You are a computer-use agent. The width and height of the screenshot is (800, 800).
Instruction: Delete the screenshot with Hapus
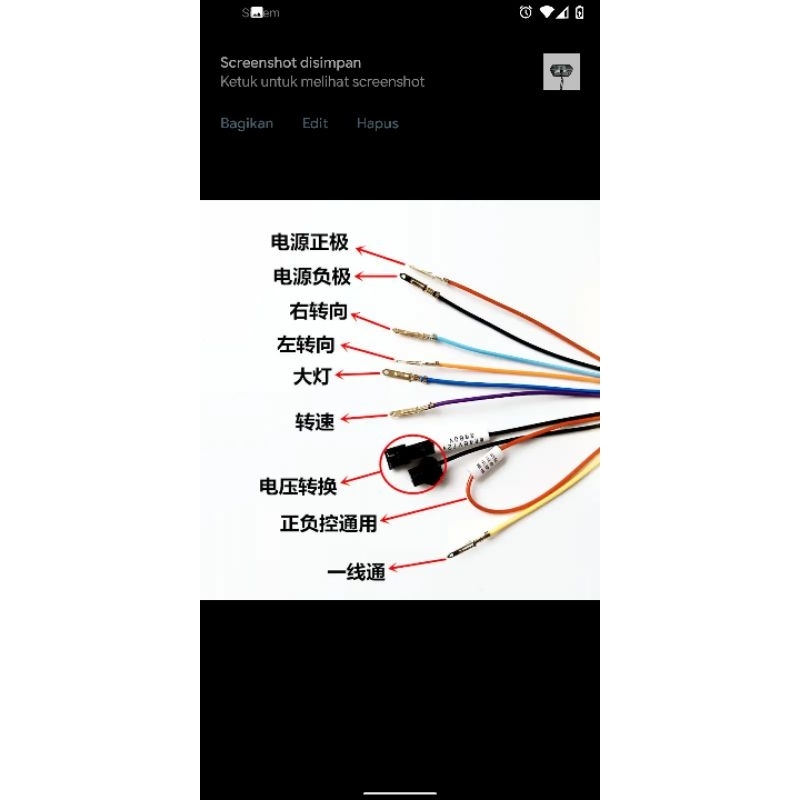point(377,124)
